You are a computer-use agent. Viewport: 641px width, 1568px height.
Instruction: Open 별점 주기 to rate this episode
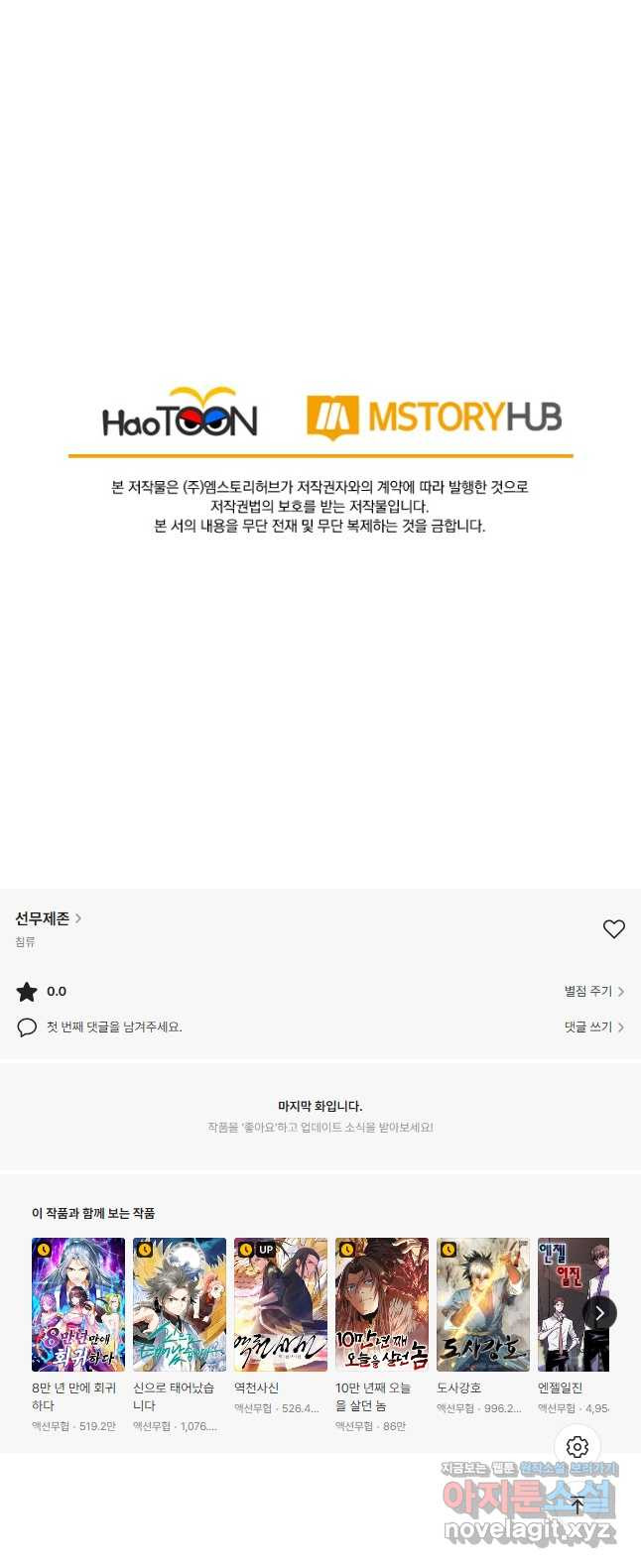[593, 991]
